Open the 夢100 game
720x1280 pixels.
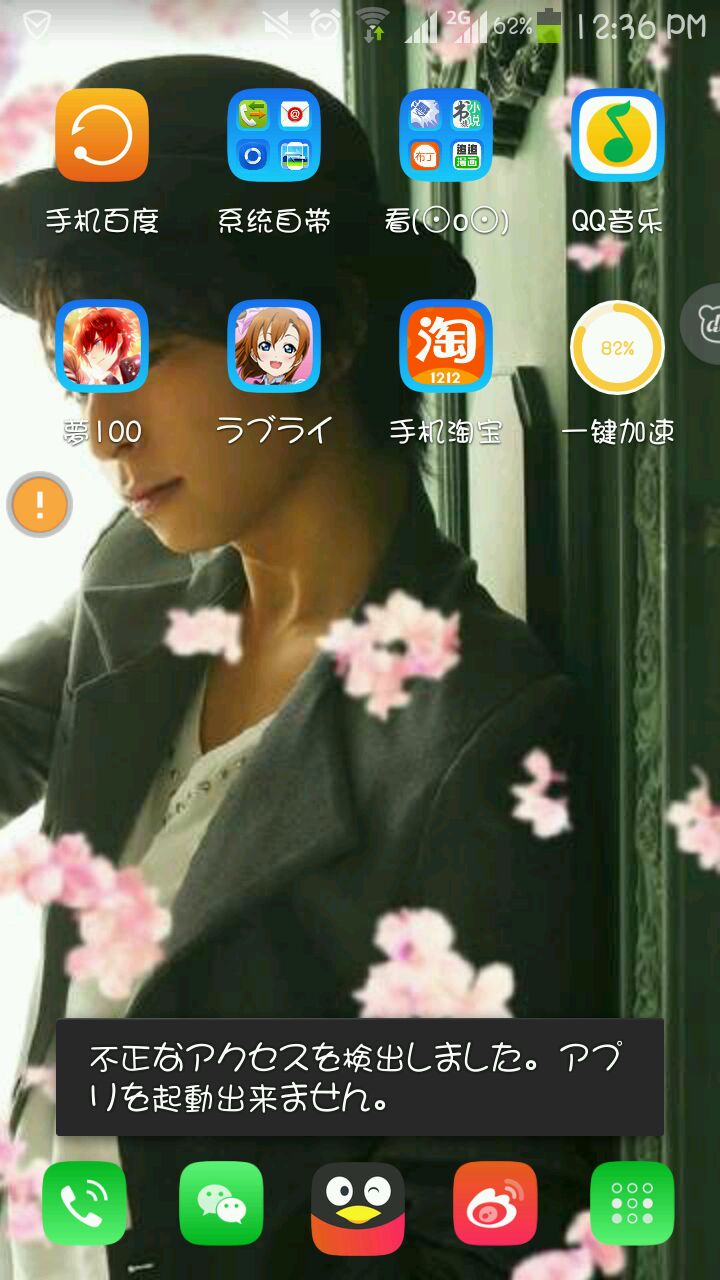(x=102, y=346)
